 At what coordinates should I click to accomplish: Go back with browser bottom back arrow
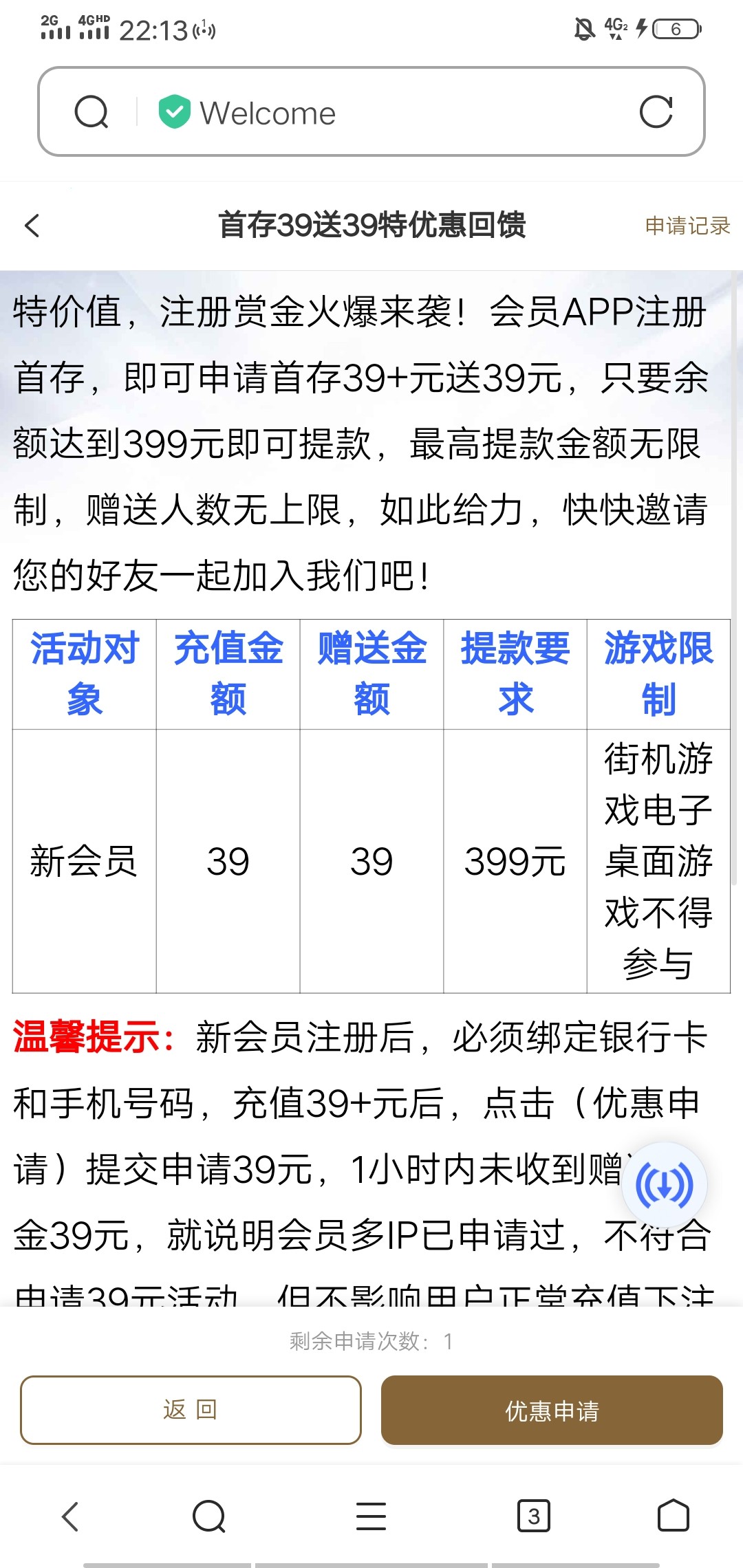[71, 1516]
